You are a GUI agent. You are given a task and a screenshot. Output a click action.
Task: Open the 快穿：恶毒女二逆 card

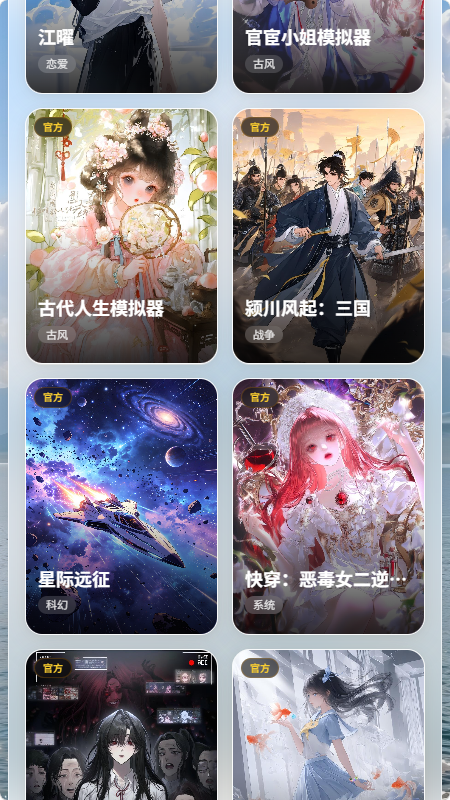pyautogui.click(x=329, y=506)
